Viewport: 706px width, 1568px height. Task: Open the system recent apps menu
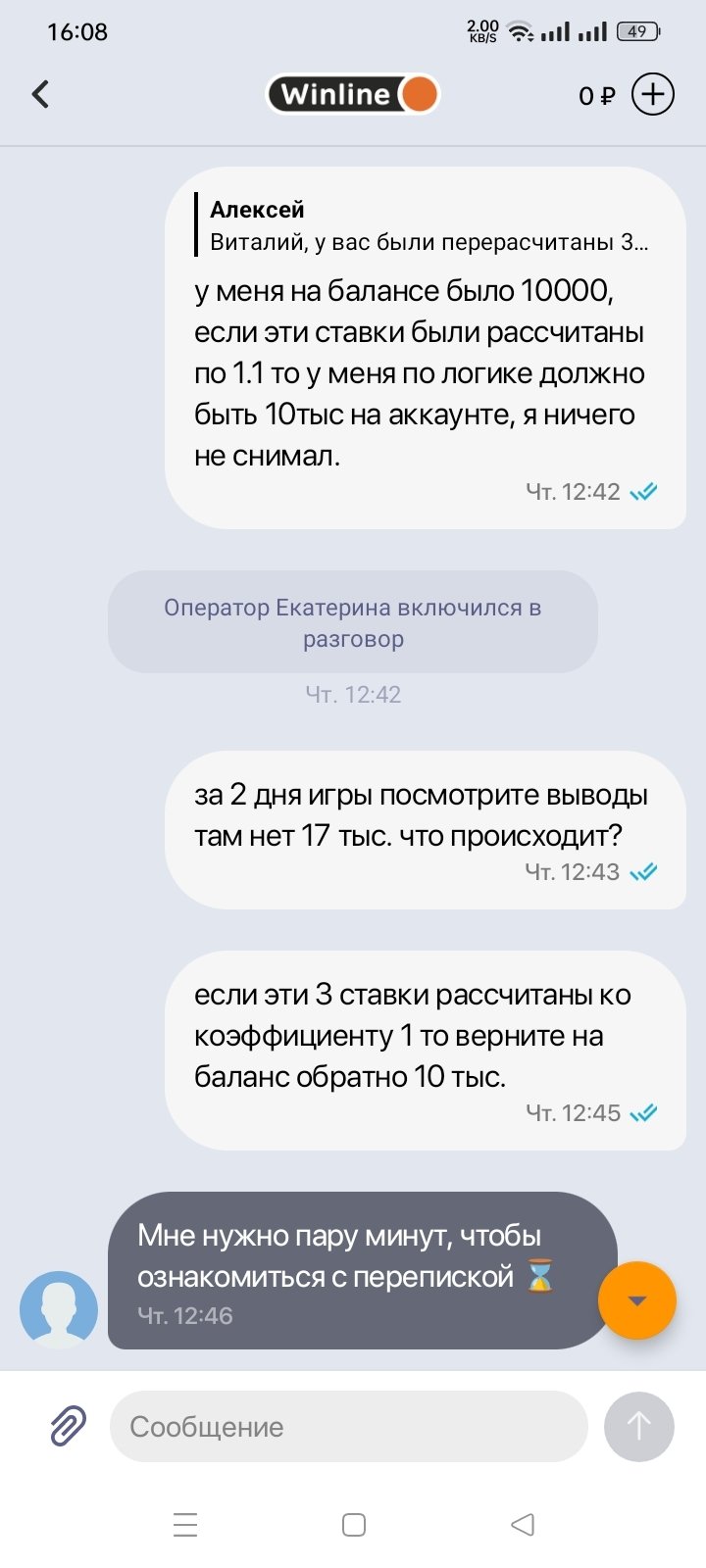(x=185, y=1525)
